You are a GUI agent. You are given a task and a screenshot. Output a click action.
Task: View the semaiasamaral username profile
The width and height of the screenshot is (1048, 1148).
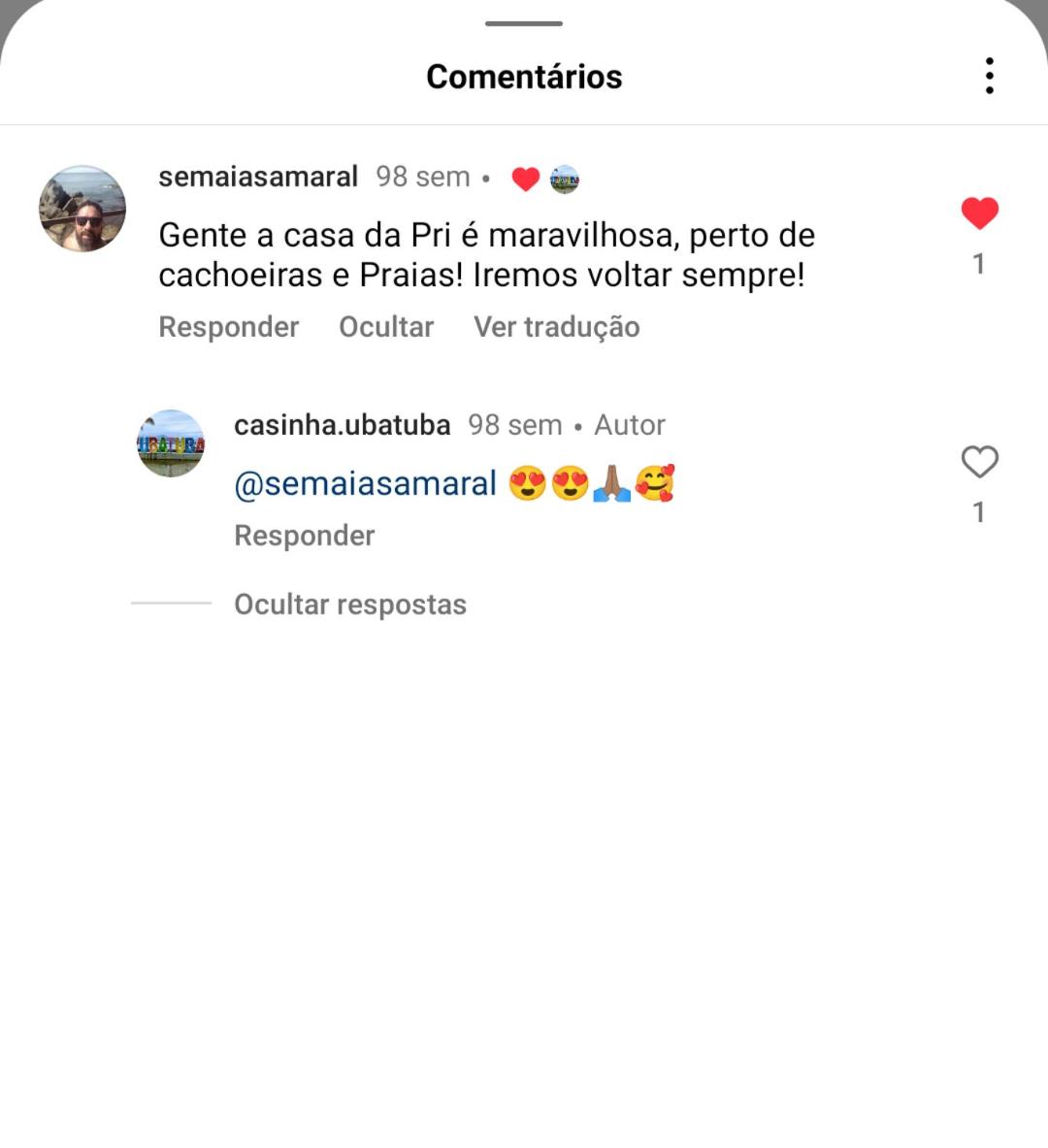click(258, 177)
